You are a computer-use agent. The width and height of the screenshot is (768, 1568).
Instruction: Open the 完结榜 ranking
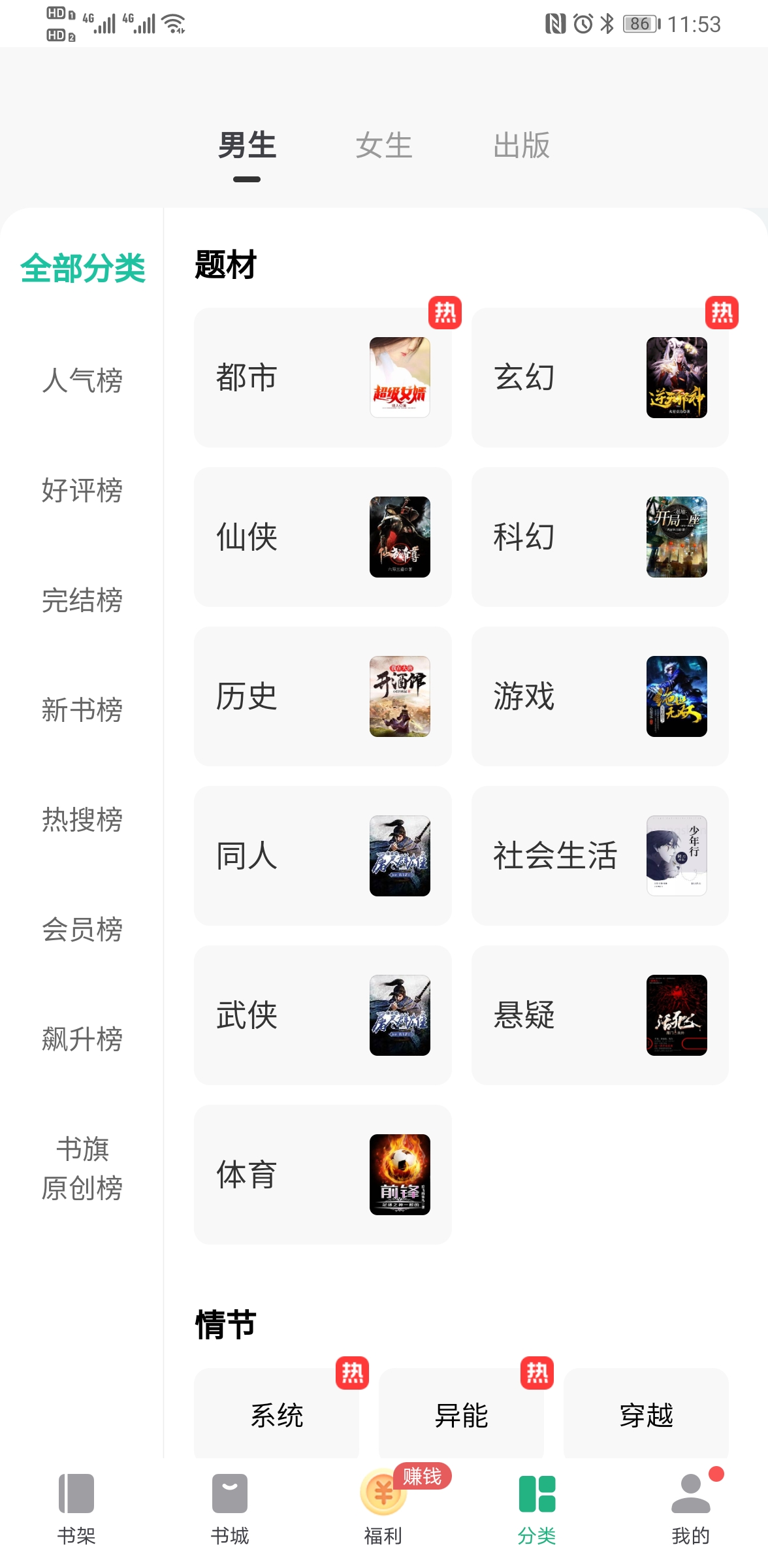(82, 600)
